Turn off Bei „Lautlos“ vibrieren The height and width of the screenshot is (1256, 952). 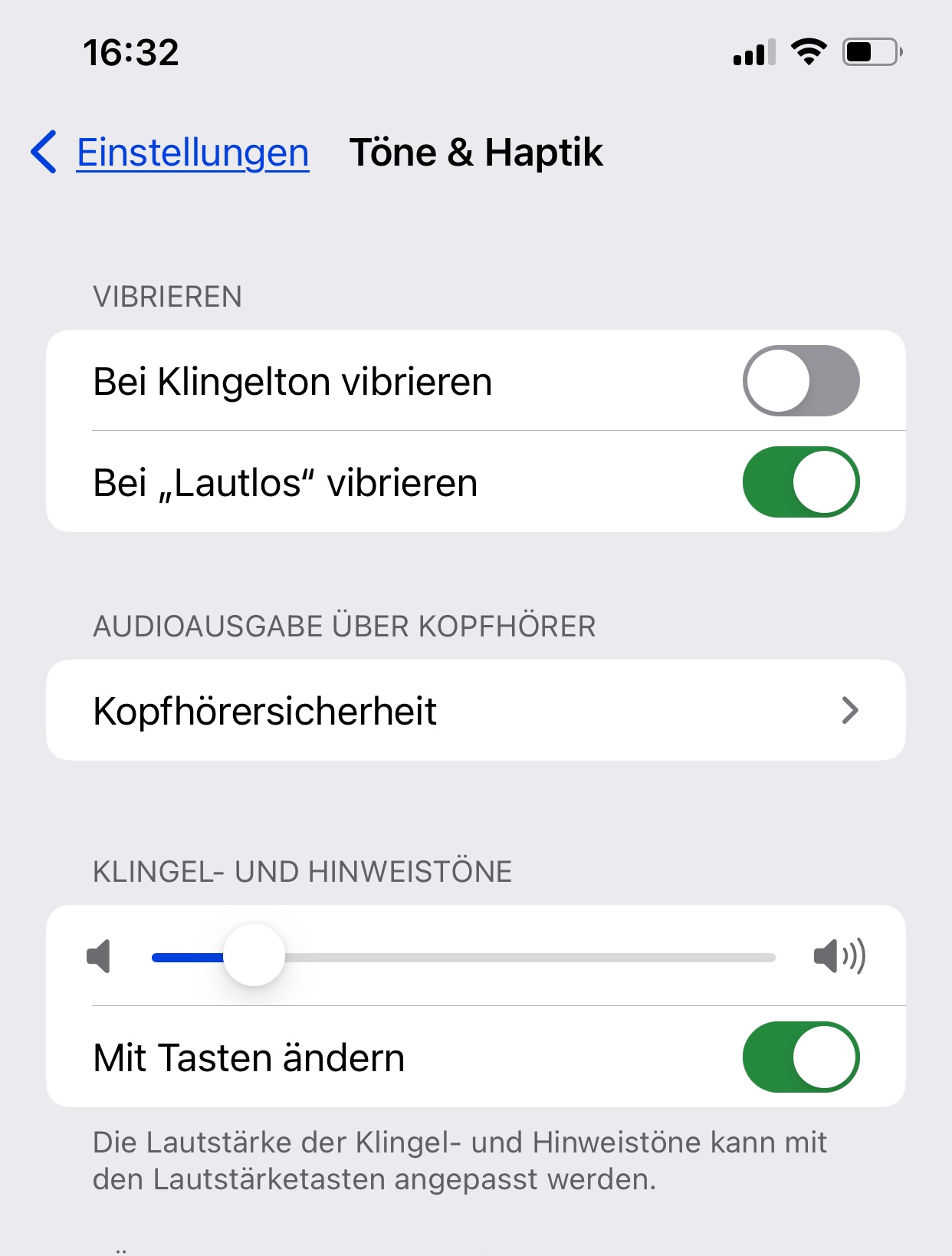(800, 482)
